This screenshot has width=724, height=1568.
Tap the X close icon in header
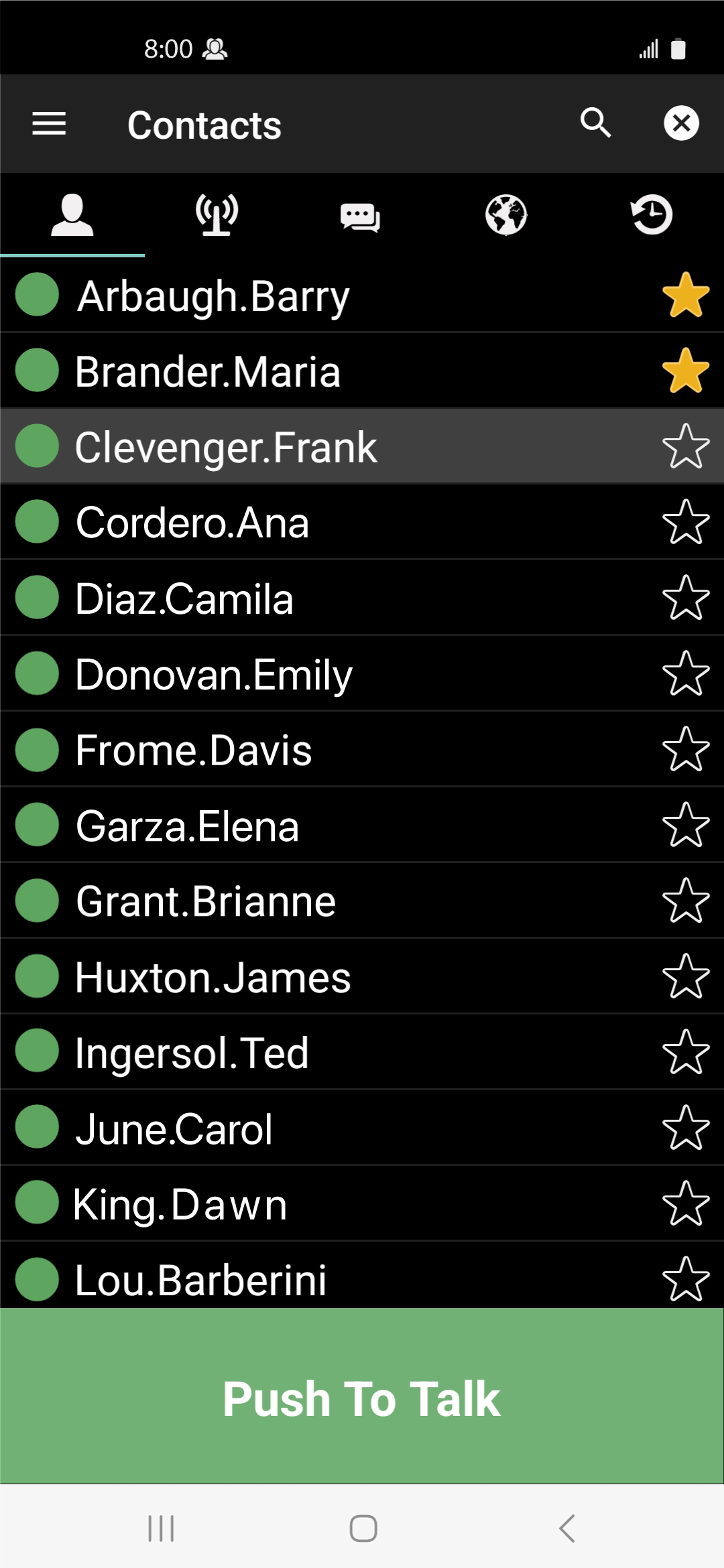pyautogui.click(x=681, y=123)
